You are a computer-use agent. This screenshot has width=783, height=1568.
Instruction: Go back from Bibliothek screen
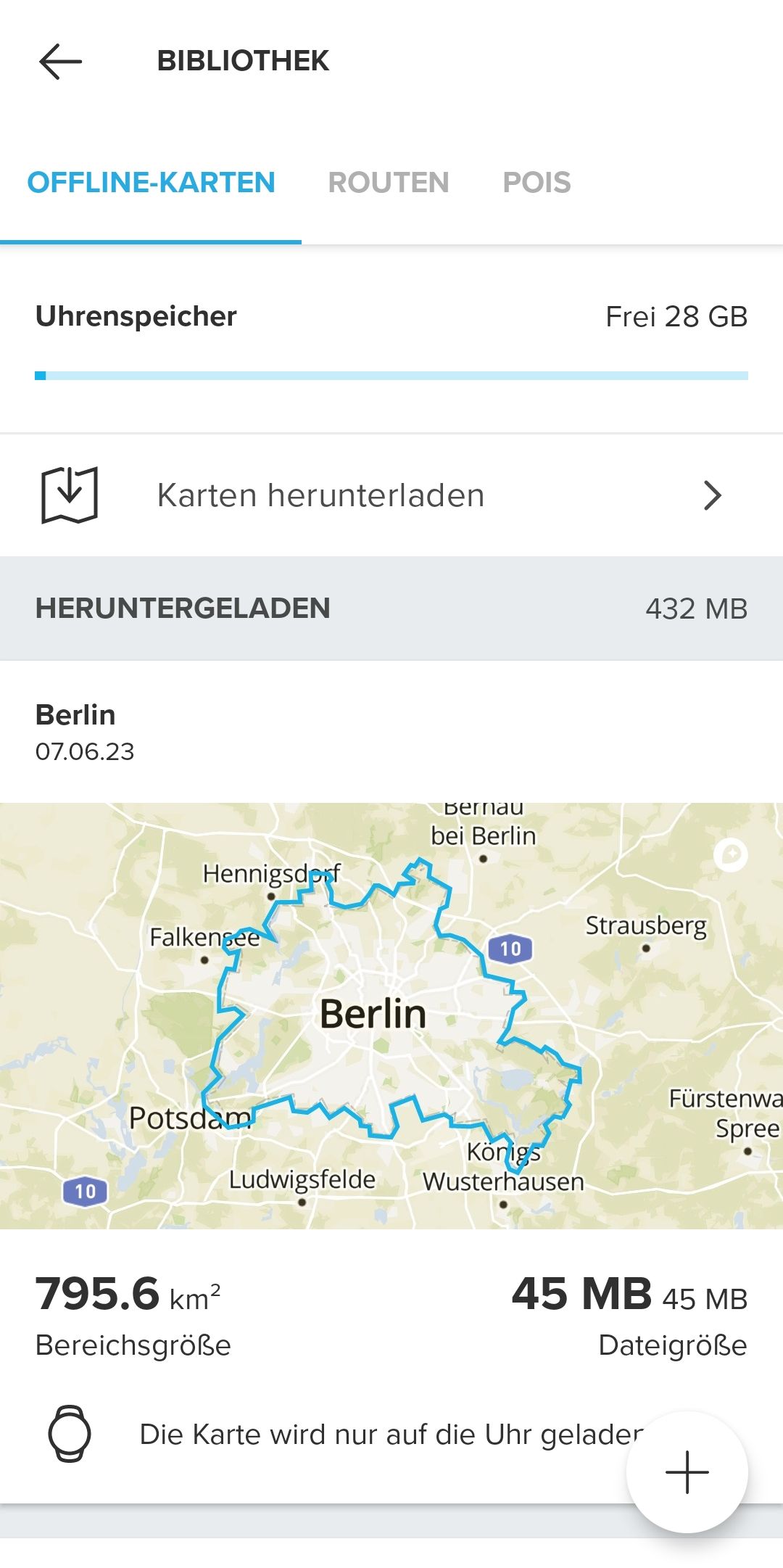[x=60, y=62]
